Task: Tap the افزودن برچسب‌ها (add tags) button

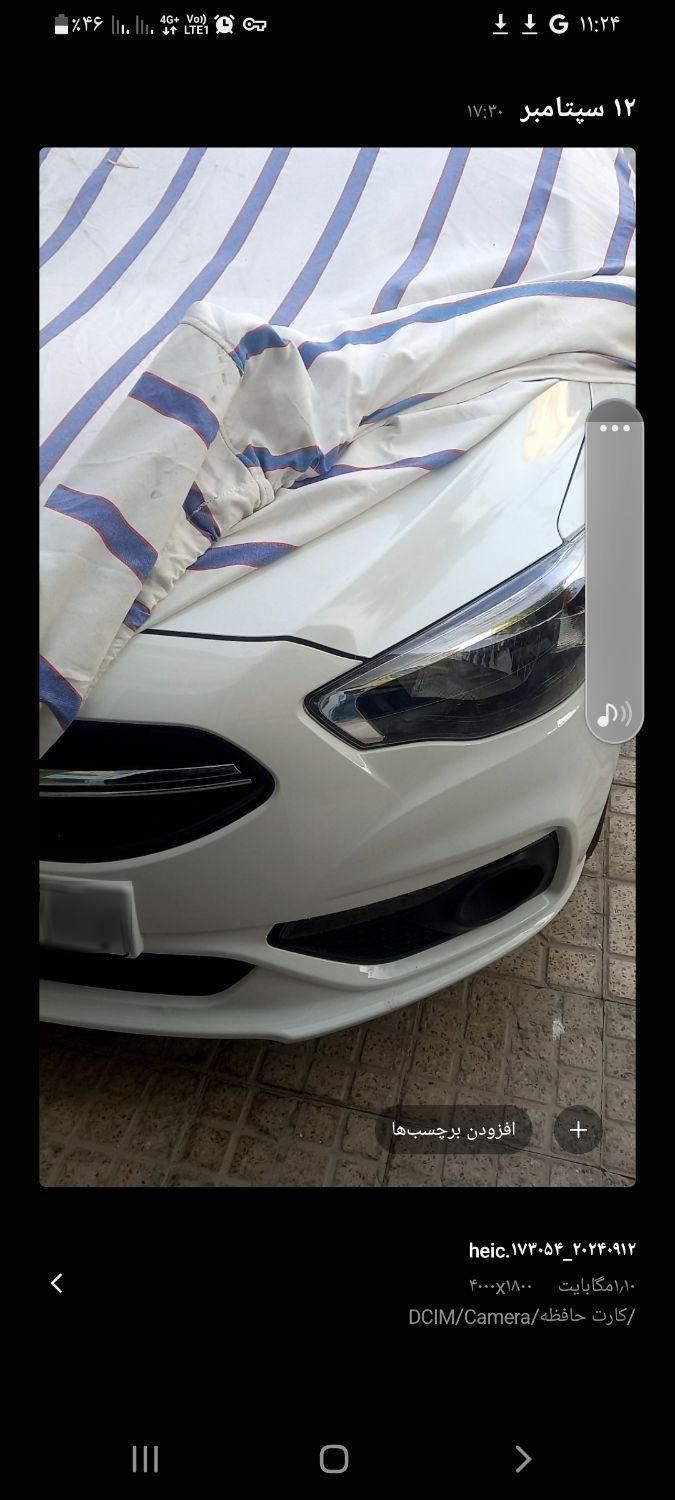Action: 453,1130
